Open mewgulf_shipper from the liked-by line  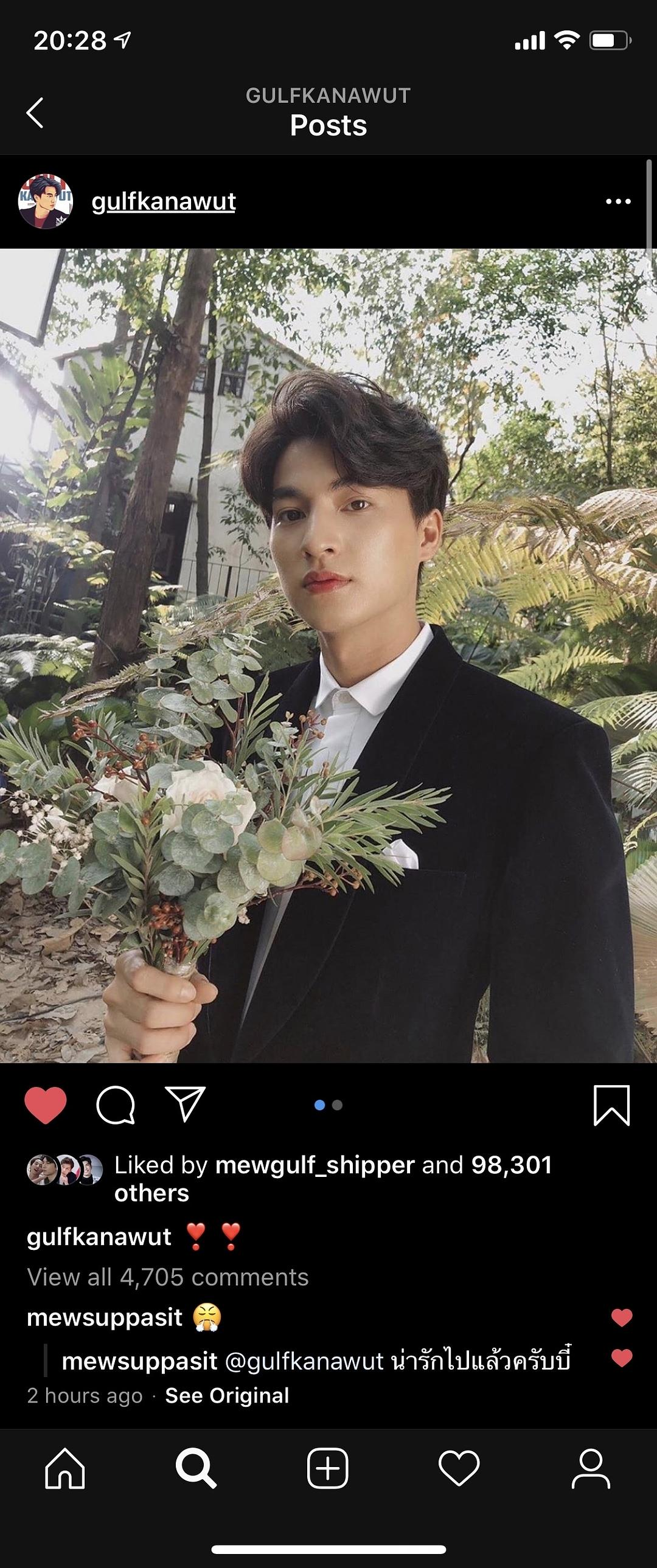(x=315, y=1165)
